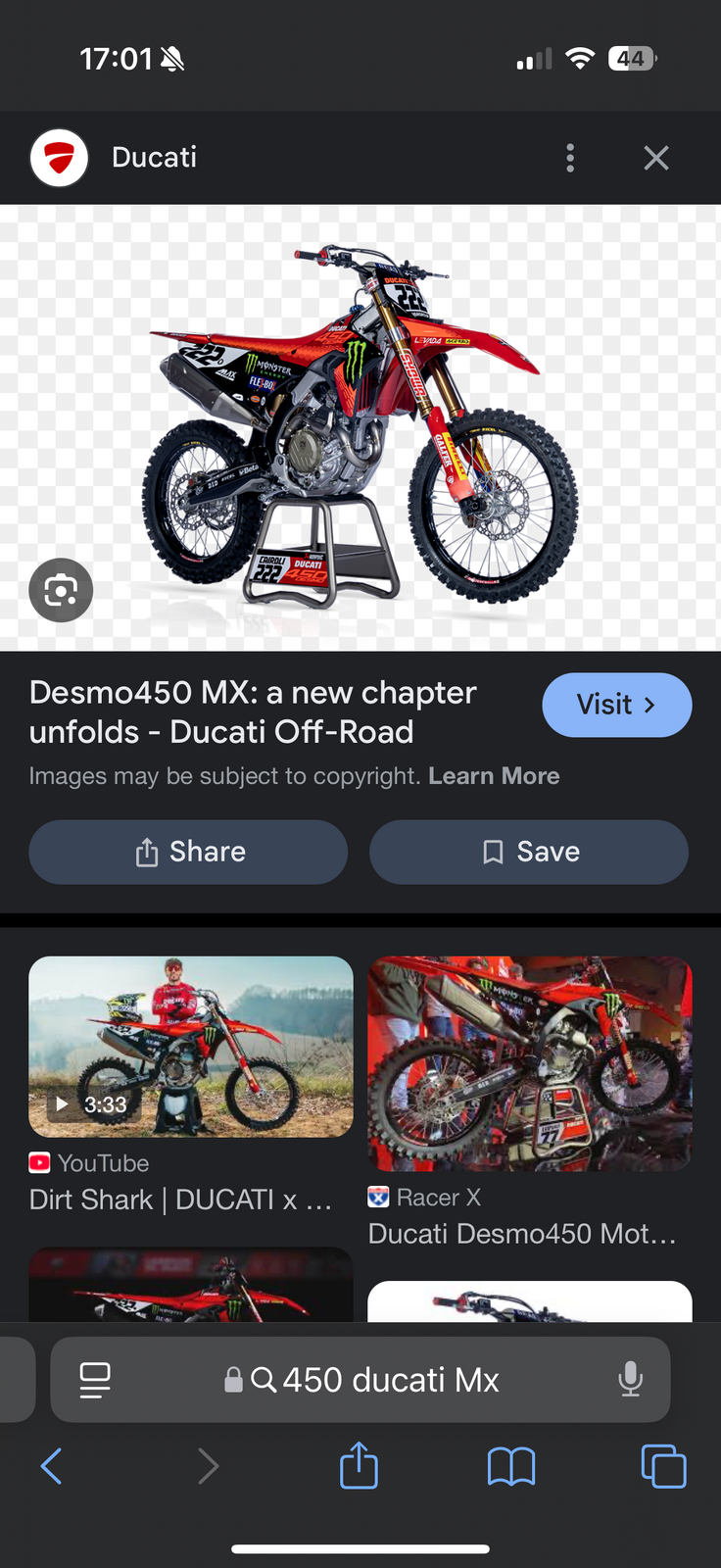Show all open Safari tabs
The width and height of the screenshot is (721, 1568).
click(x=663, y=1467)
